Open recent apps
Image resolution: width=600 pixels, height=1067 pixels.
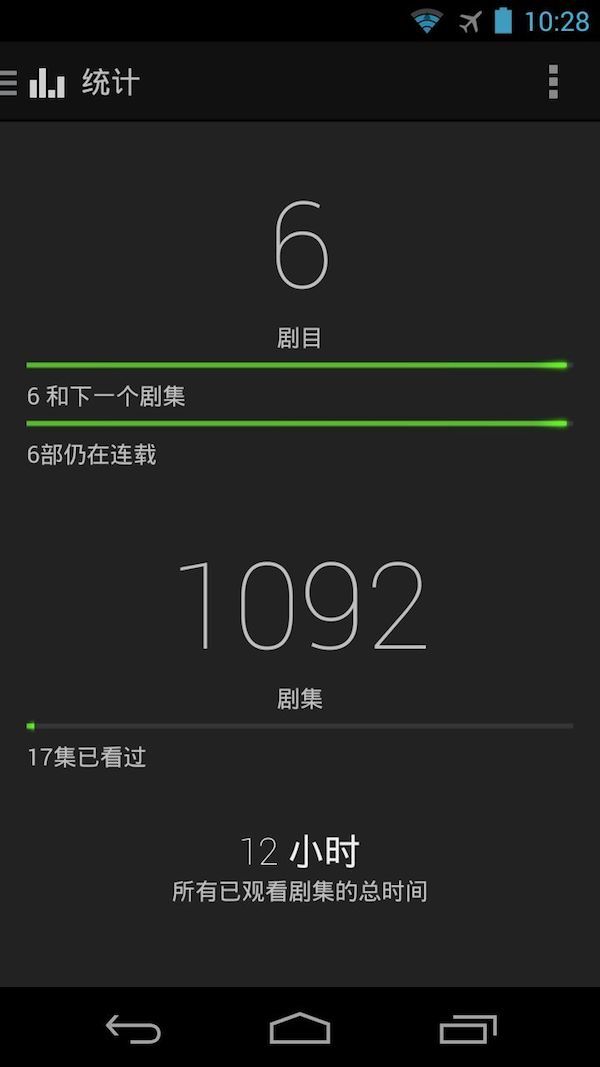tap(467, 1028)
